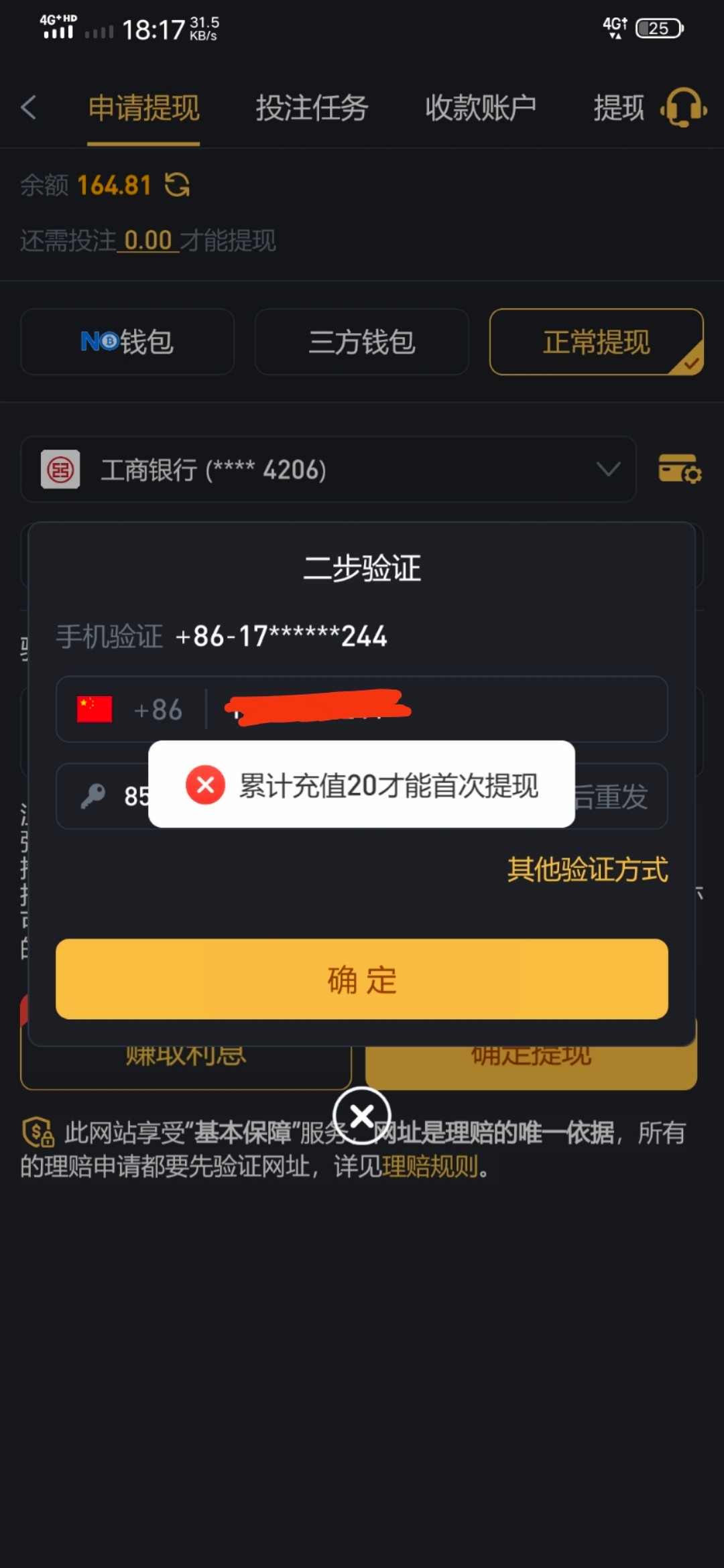Viewport: 724px width, 1568px height.
Task: Switch to the 投注任务 tab
Action: [312, 108]
